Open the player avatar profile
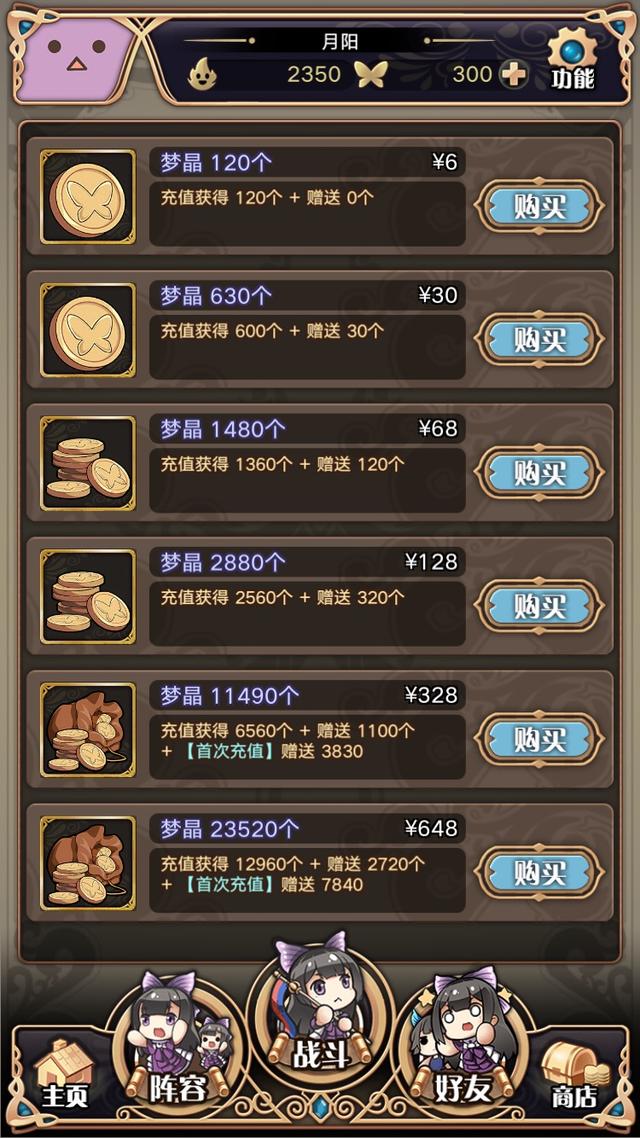The width and height of the screenshot is (640, 1138). [x=72, y=62]
